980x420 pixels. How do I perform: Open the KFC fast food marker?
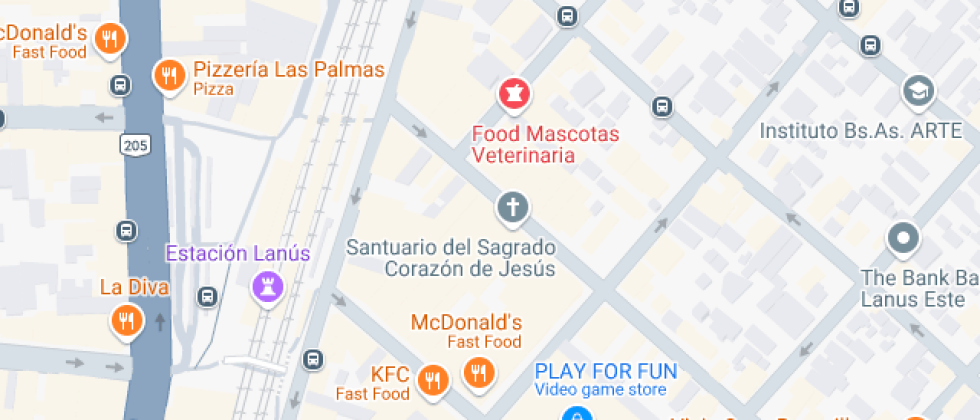(x=433, y=380)
